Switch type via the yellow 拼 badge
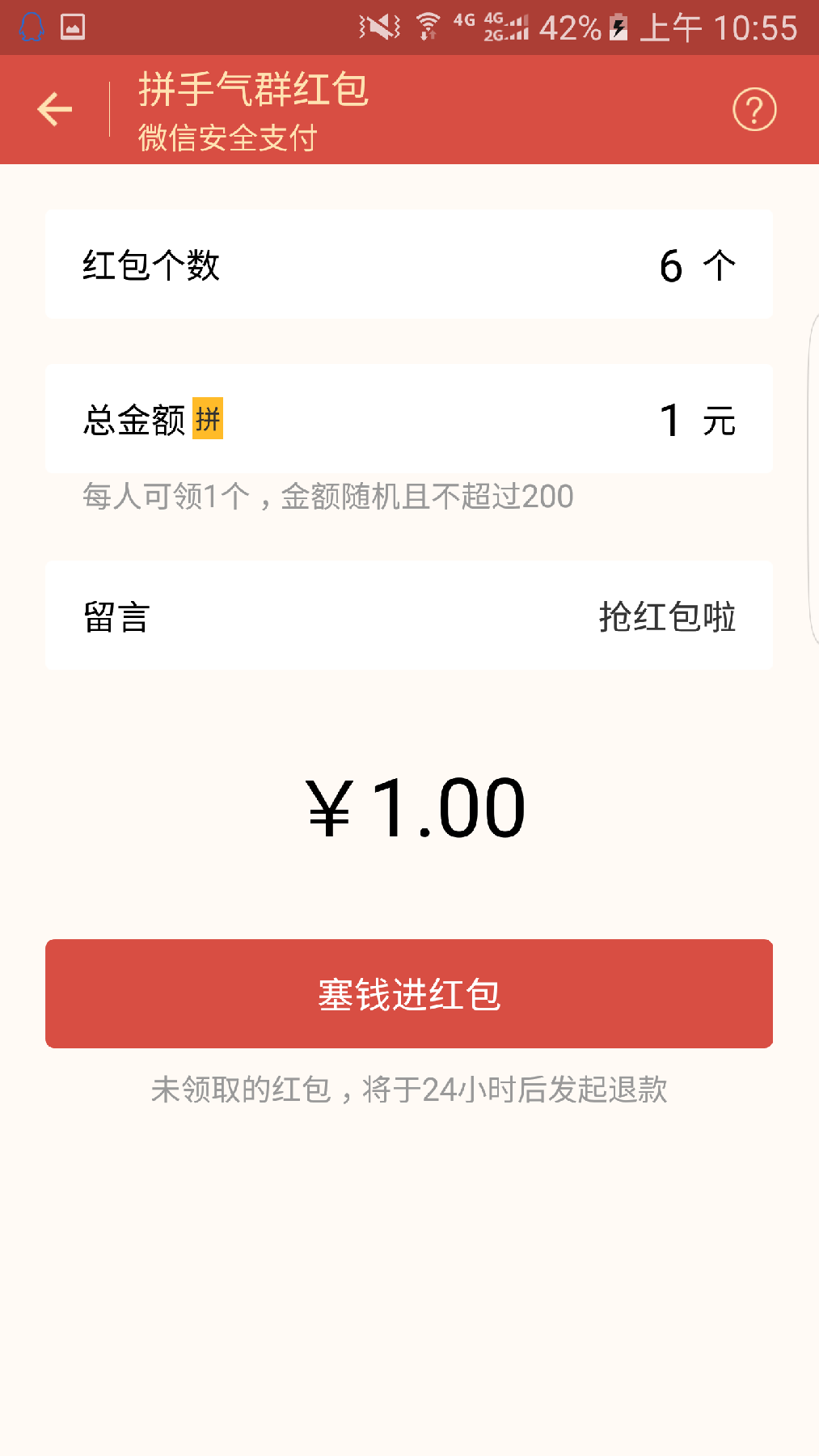The width and height of the screenshot is (819, 1456). (x=208, y=419)
